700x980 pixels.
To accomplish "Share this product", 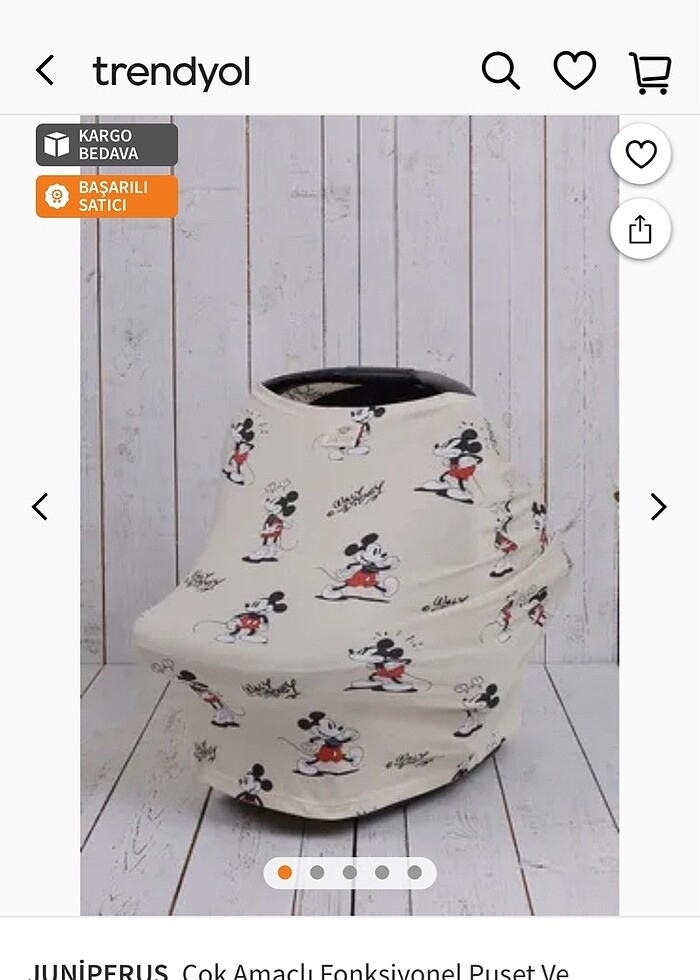I will click(640, 229).
